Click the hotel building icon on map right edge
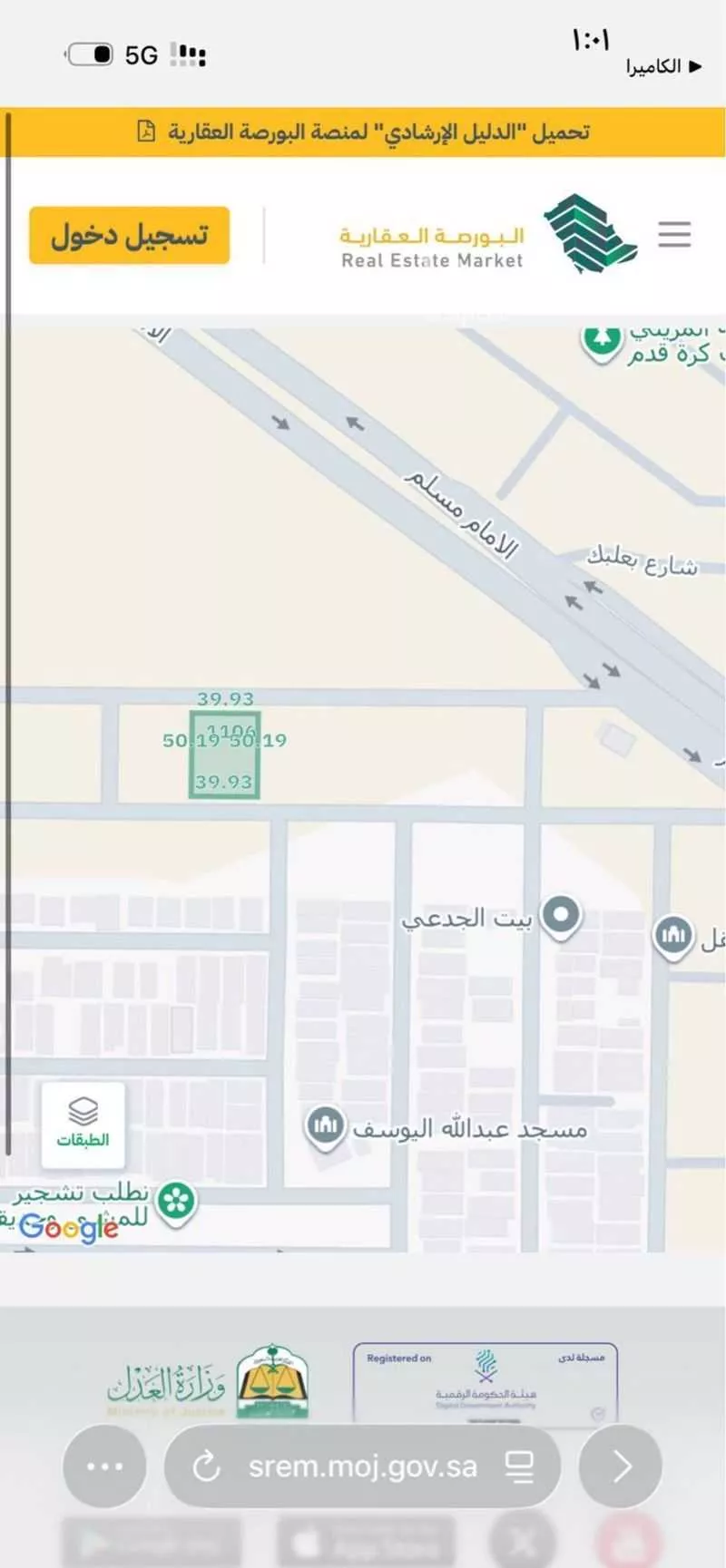The height and width of the screenshot is (1568, 726). [x=672, y=937]
